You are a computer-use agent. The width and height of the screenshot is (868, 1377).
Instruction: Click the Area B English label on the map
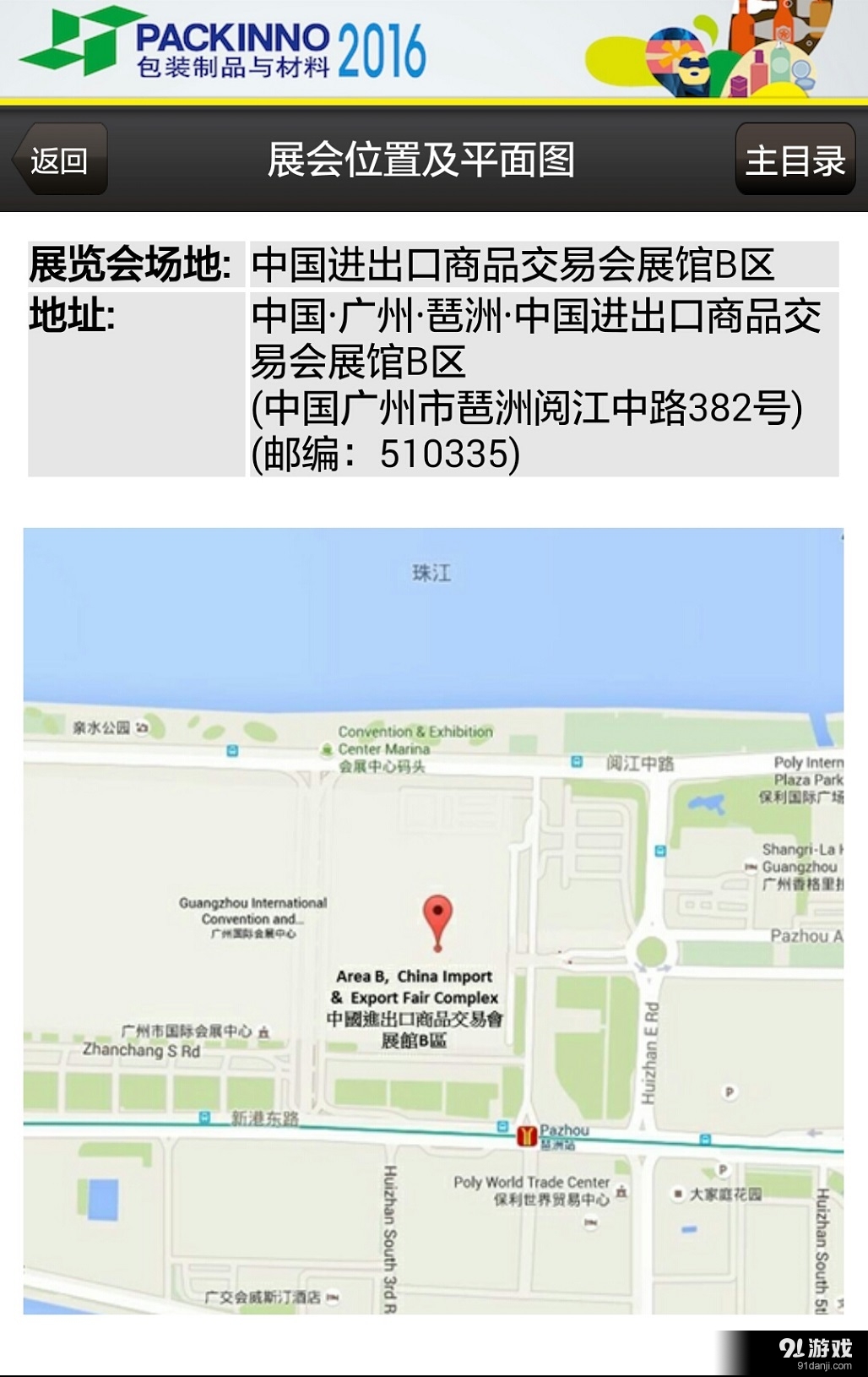(414, 987)
